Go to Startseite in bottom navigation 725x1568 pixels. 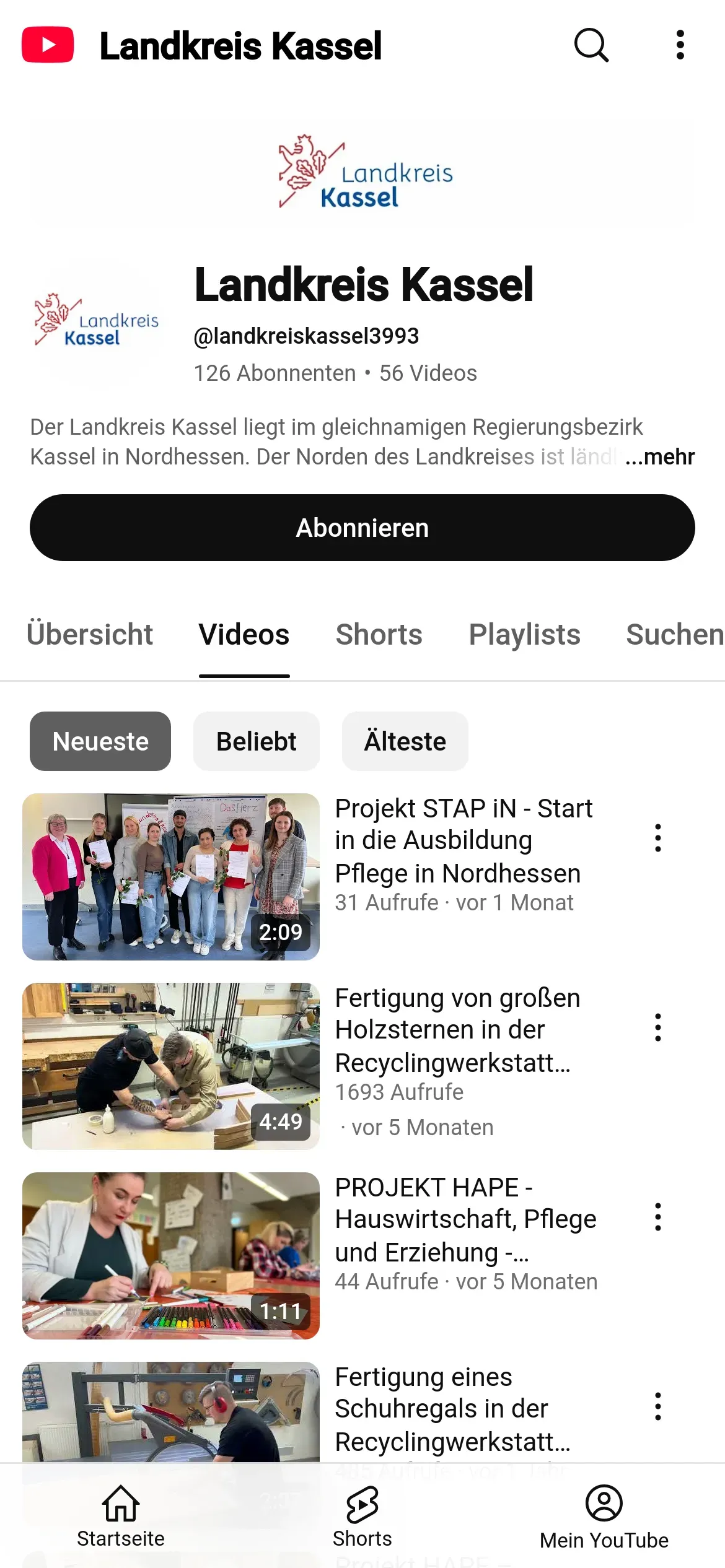121,1515
